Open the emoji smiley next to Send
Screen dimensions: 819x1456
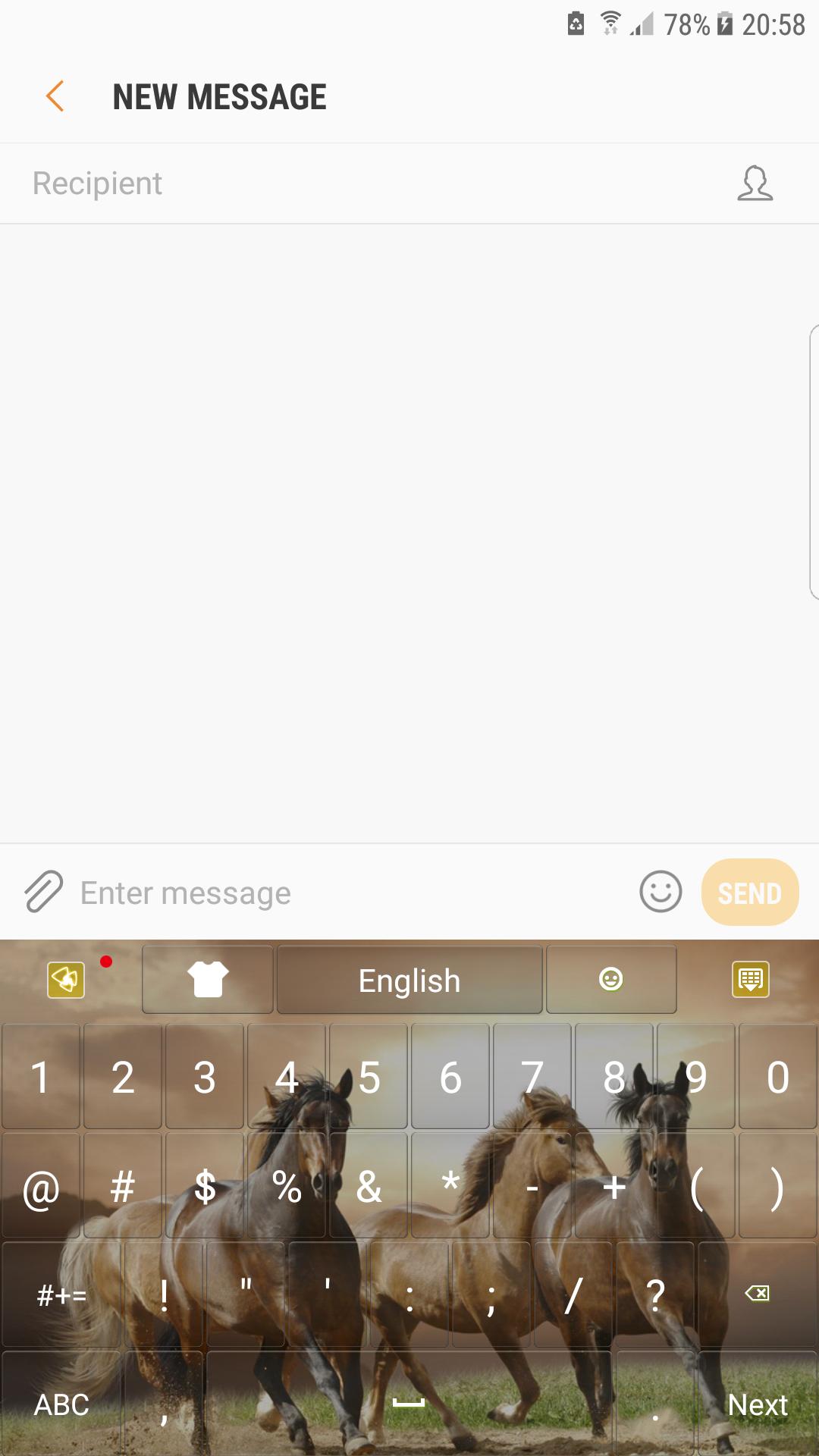tap(661, 892)
